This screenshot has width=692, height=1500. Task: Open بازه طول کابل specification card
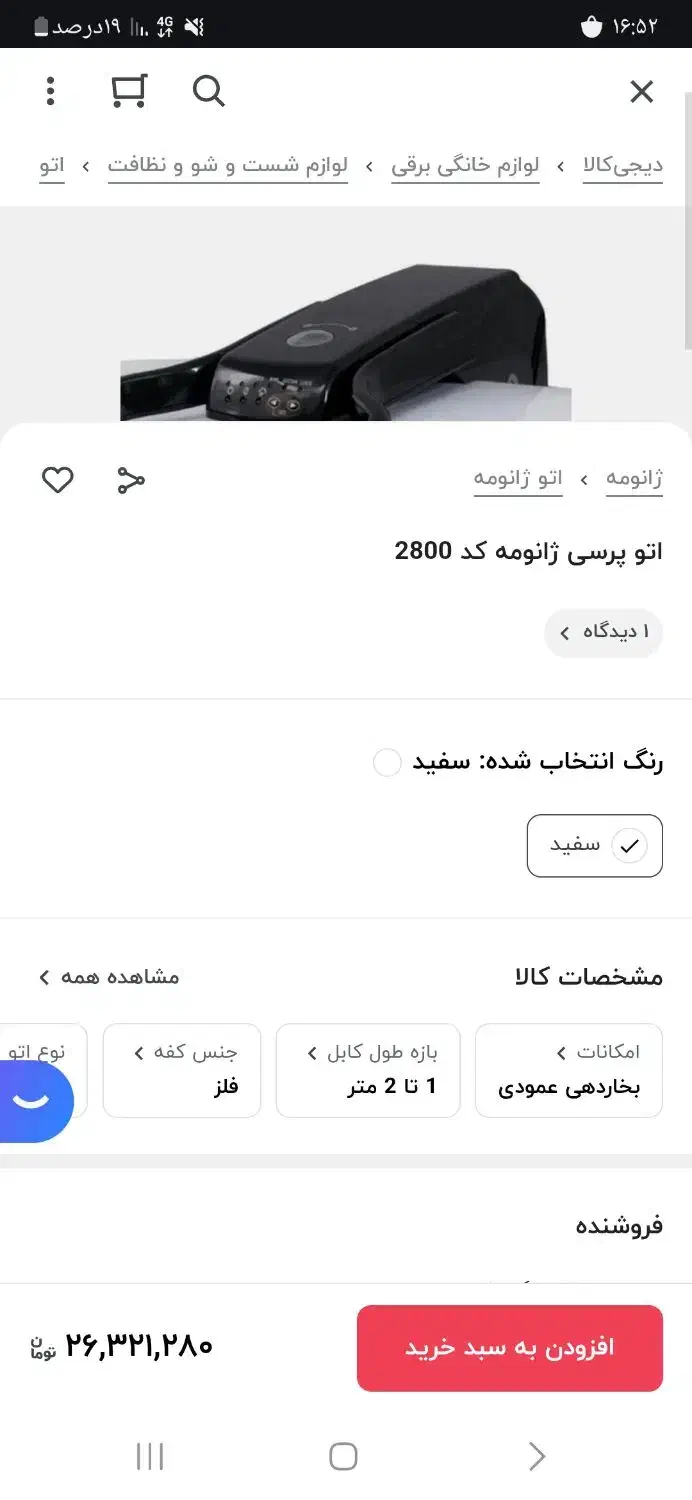click(368, 1070)
